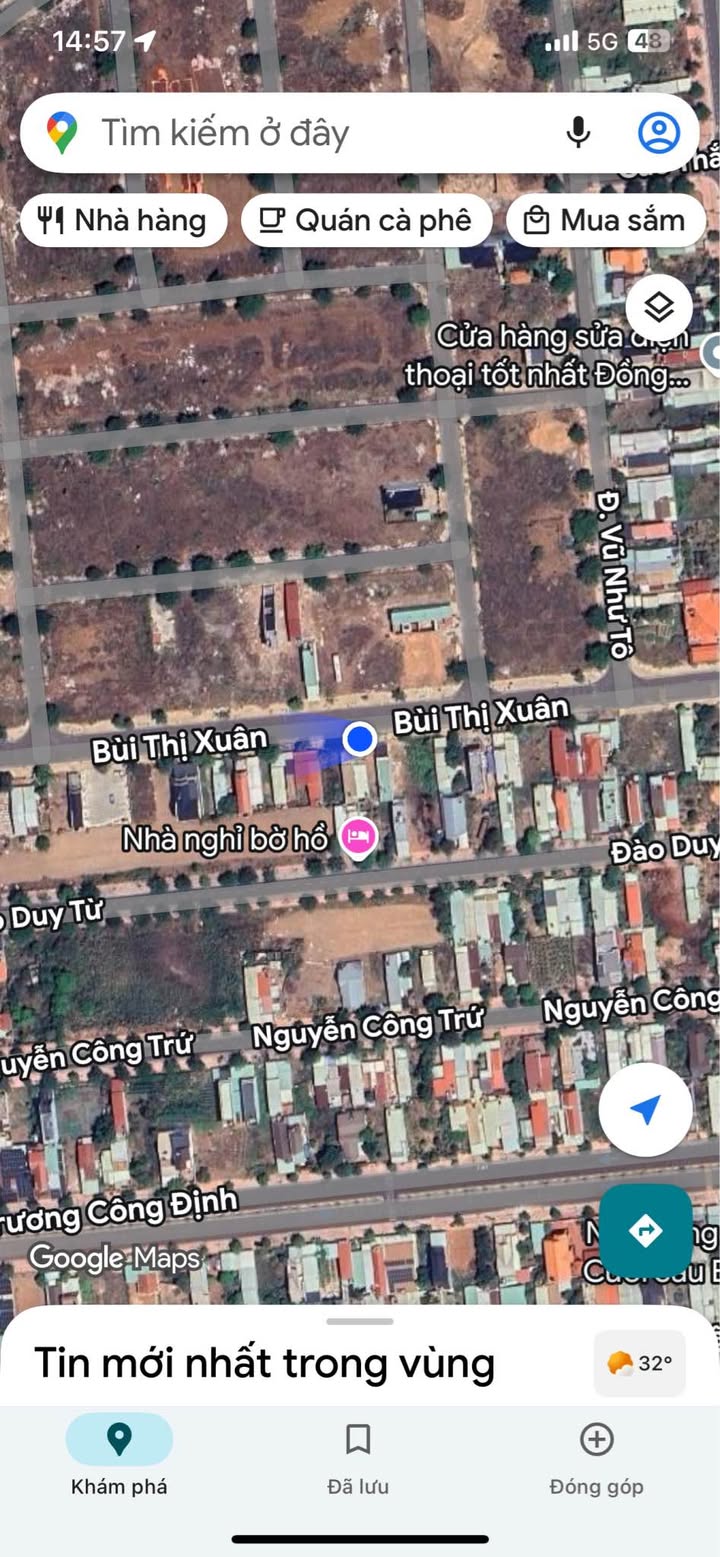
Task: Tap the "Tìm kiếm ở đây" search box
Action: 300,133
